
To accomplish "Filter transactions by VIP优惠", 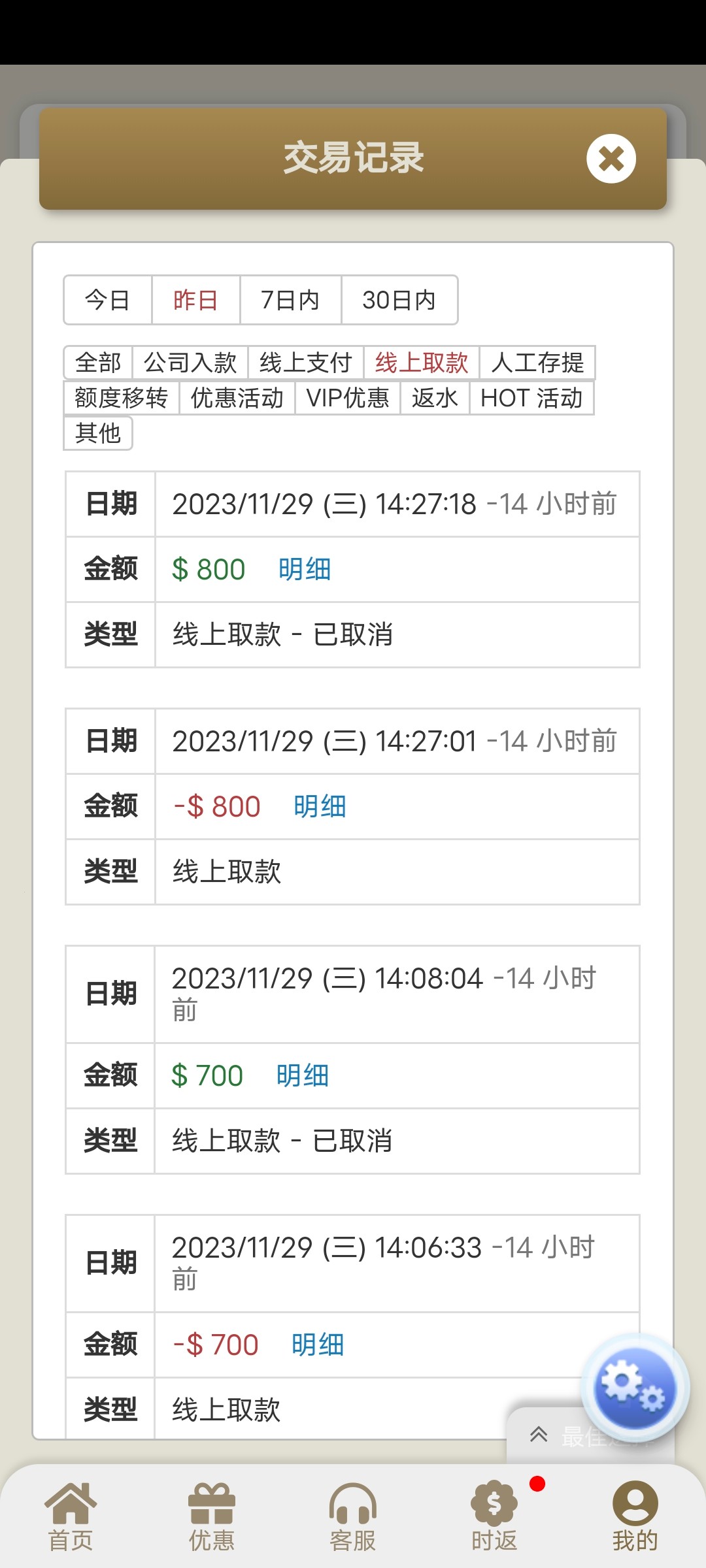I will tap(348, 397).
